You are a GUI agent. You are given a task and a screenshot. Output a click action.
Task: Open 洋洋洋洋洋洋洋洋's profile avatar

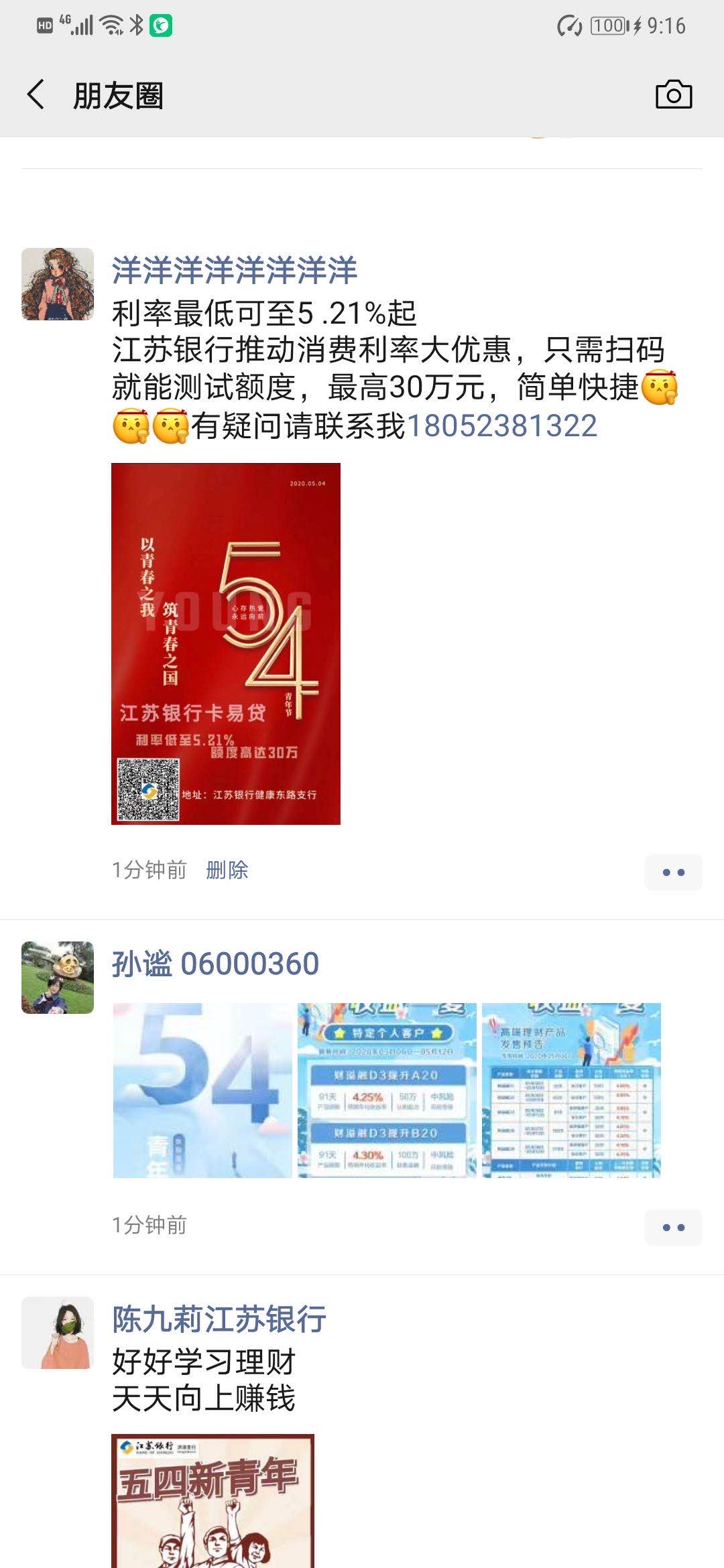pos(58,284)
